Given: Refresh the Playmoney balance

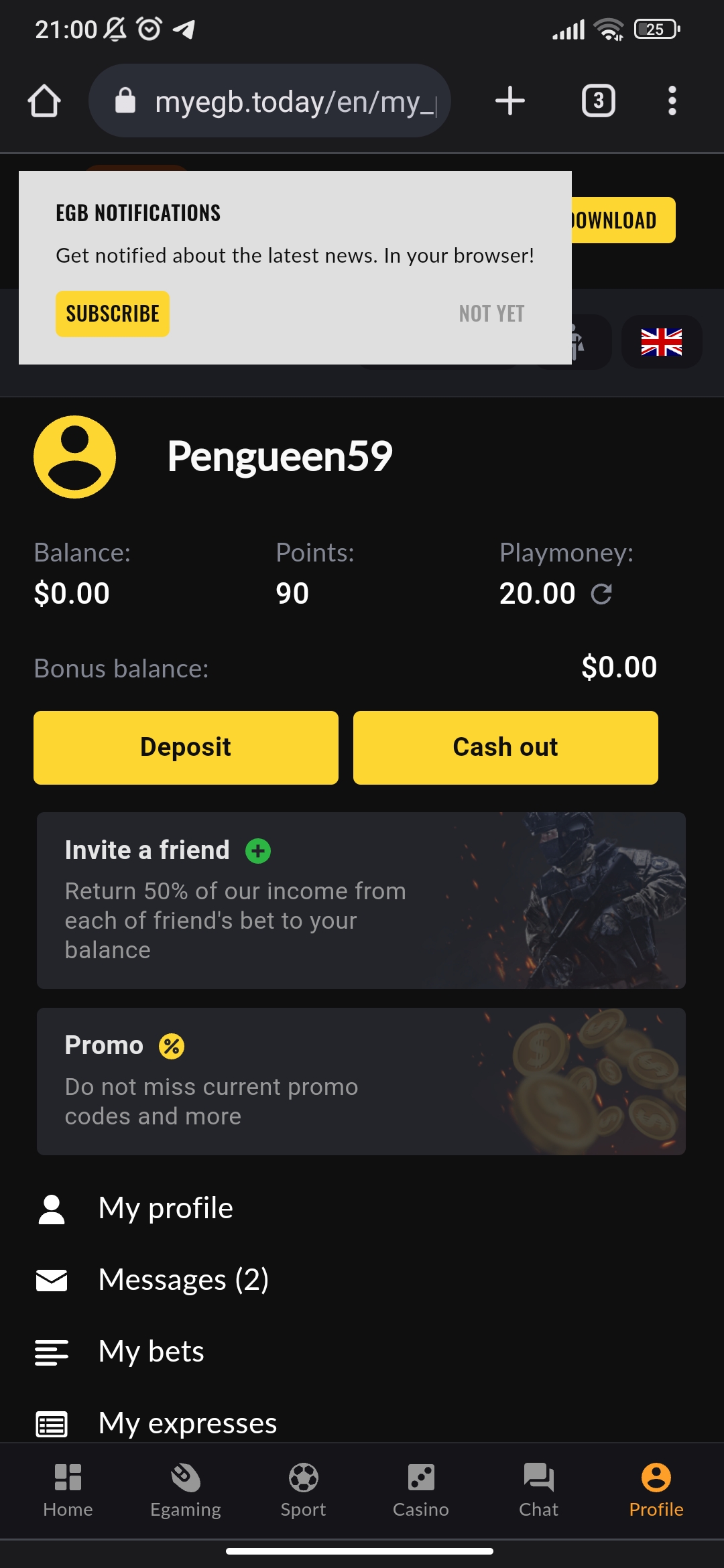Looking at the screenshot, I should (x=601, y=594).
